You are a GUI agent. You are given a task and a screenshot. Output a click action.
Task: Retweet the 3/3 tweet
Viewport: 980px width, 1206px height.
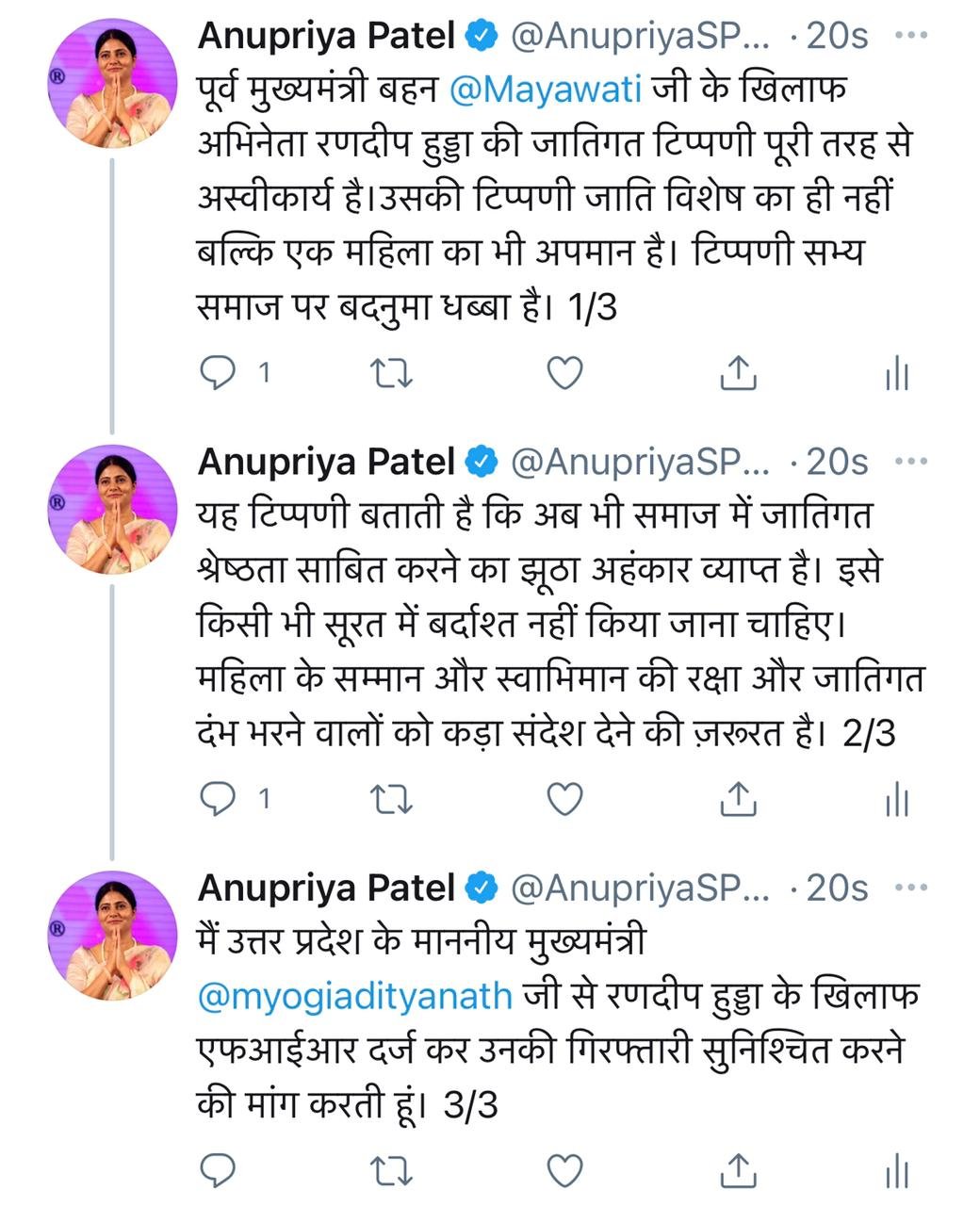pyautogui.click(x=390, y=1171)
